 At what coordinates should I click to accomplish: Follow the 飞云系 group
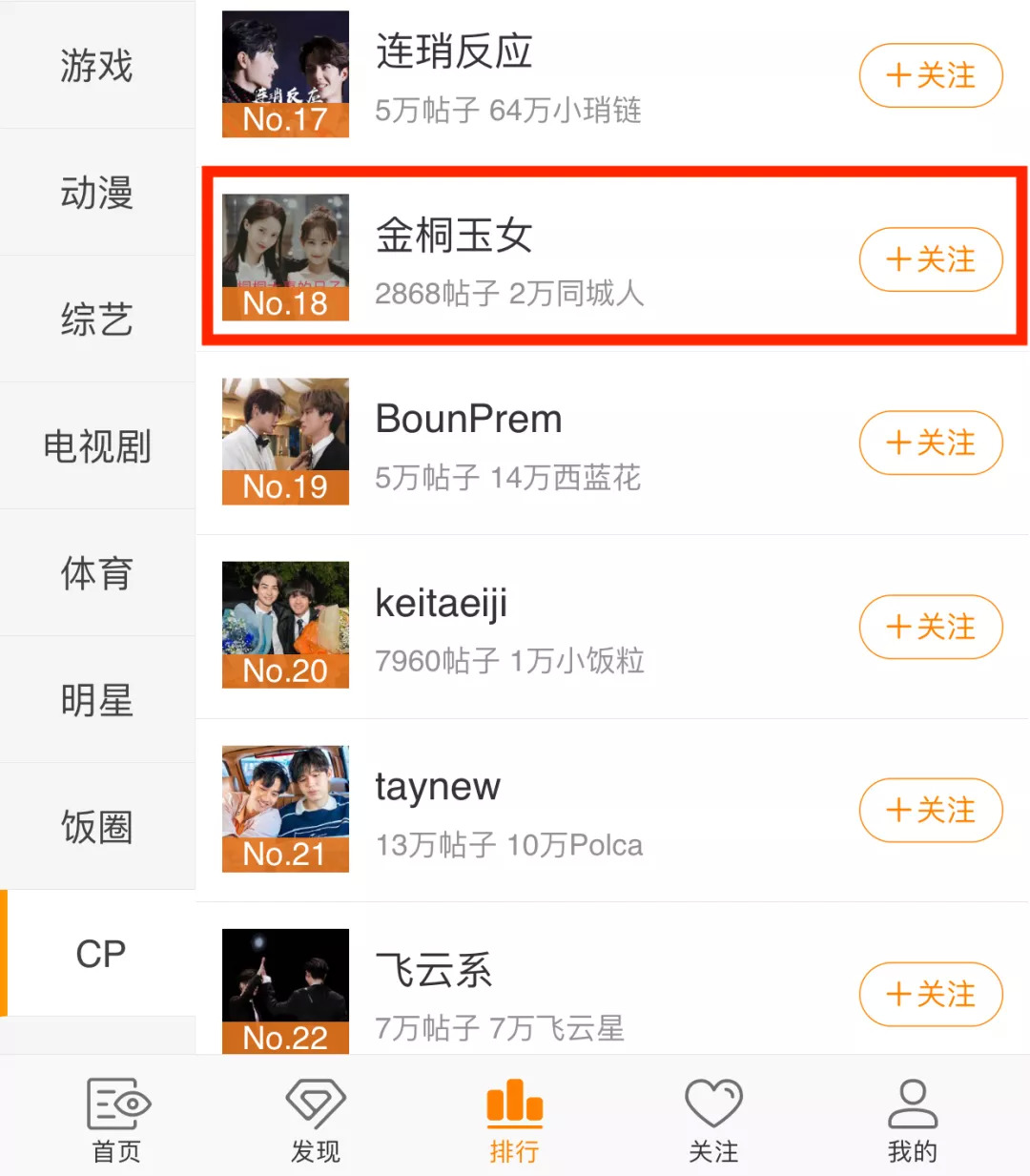pyautogui.click(x=931, y=994)
